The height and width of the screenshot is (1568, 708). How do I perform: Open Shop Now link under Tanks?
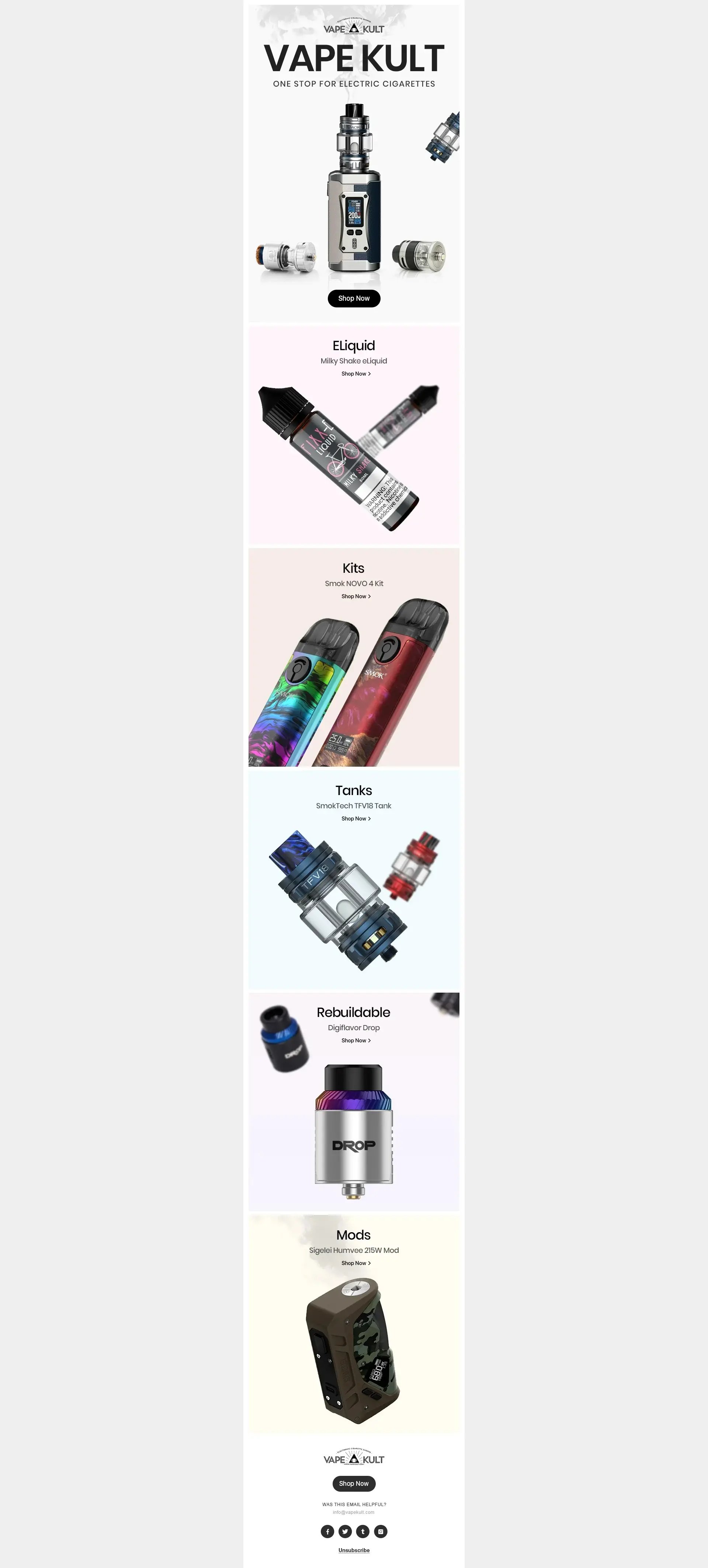[355, 819]
